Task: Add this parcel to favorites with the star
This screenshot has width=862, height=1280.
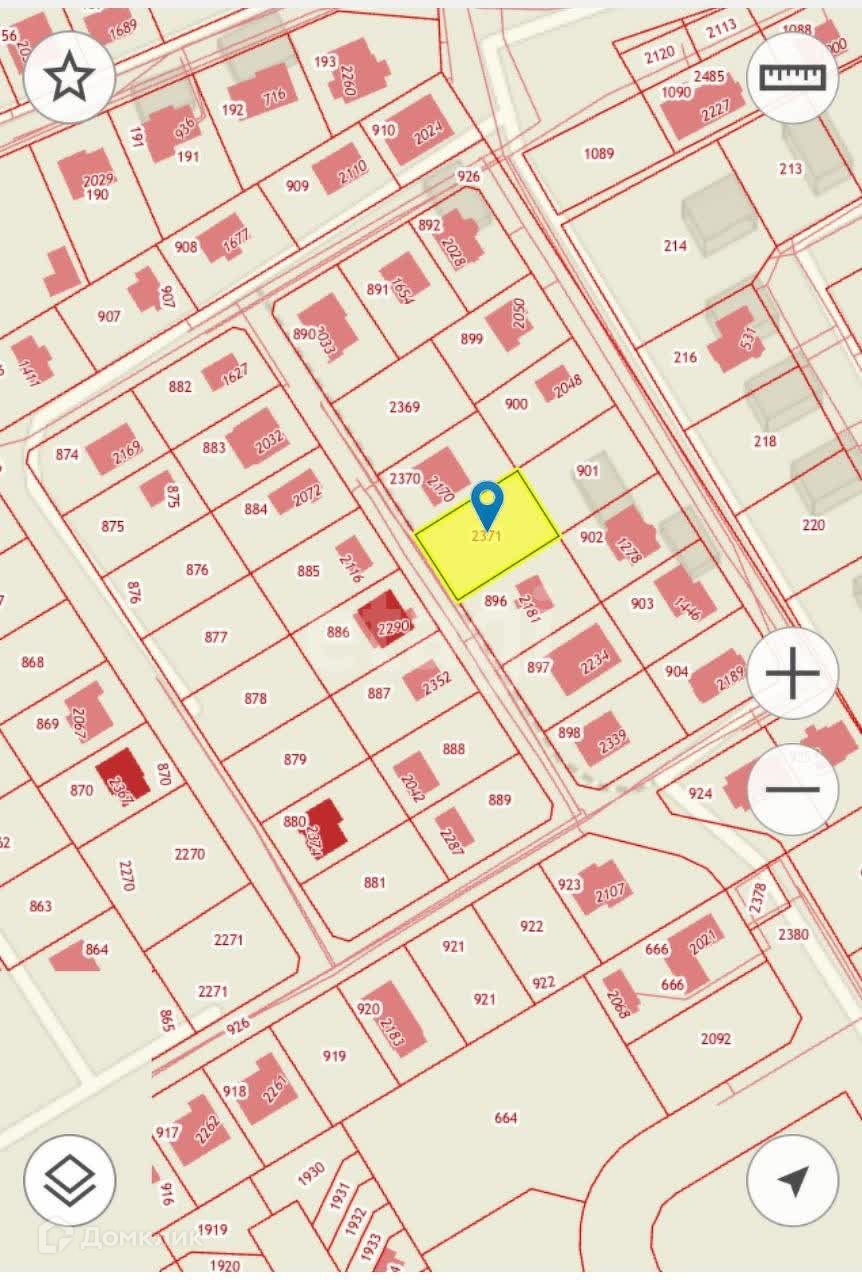Action: (69, 77)
